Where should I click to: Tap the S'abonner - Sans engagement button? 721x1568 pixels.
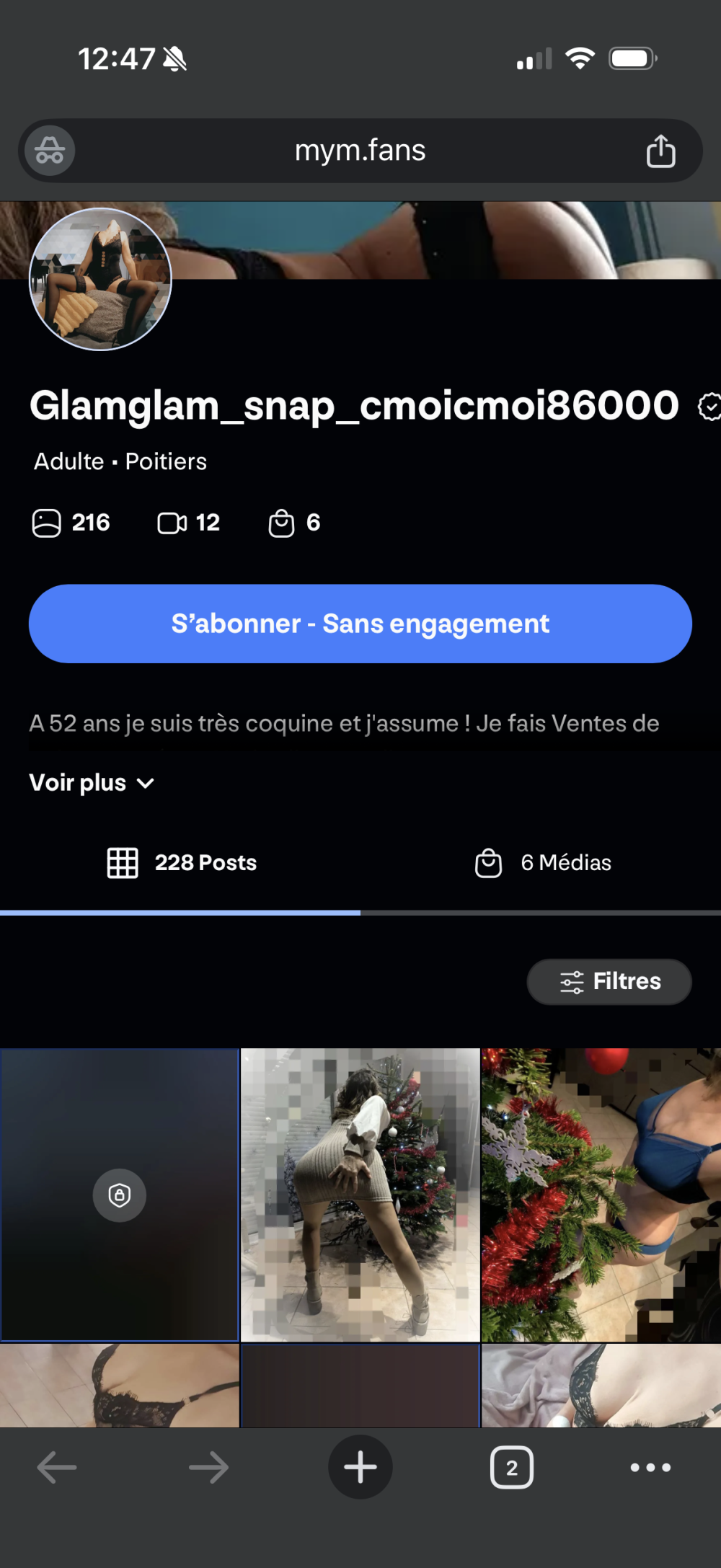360,624
